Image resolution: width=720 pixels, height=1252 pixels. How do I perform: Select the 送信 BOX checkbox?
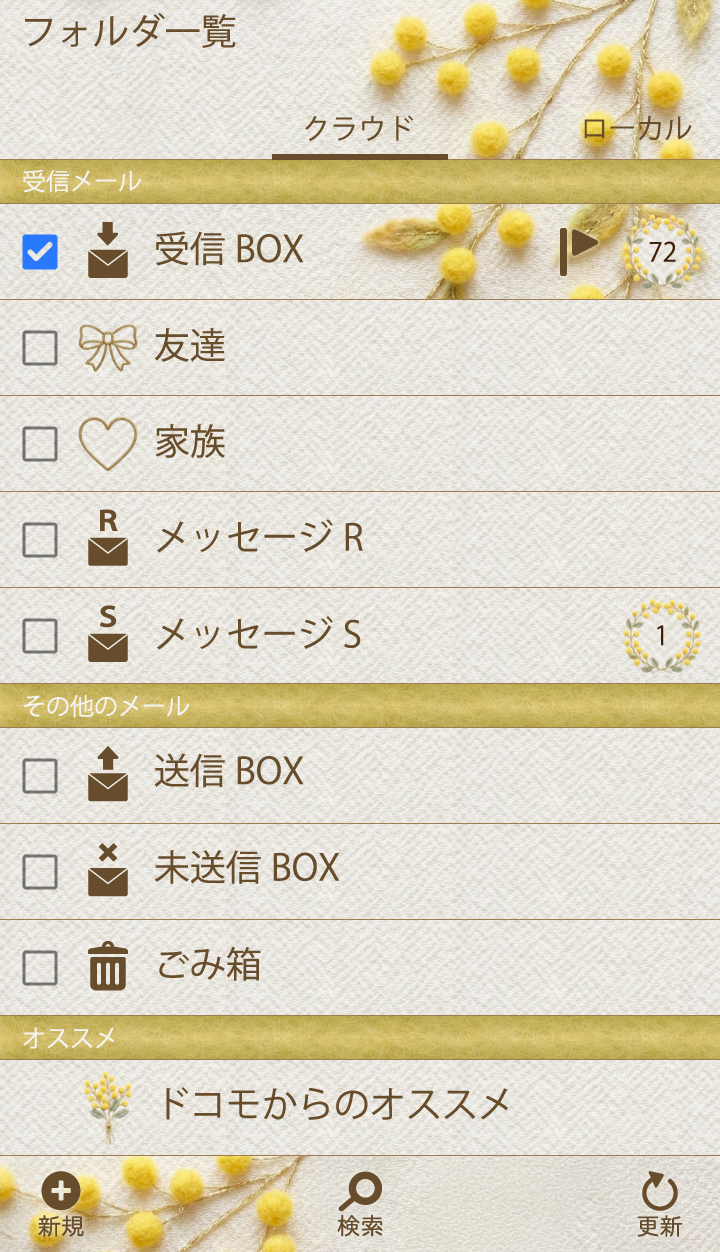coord(40,775)
